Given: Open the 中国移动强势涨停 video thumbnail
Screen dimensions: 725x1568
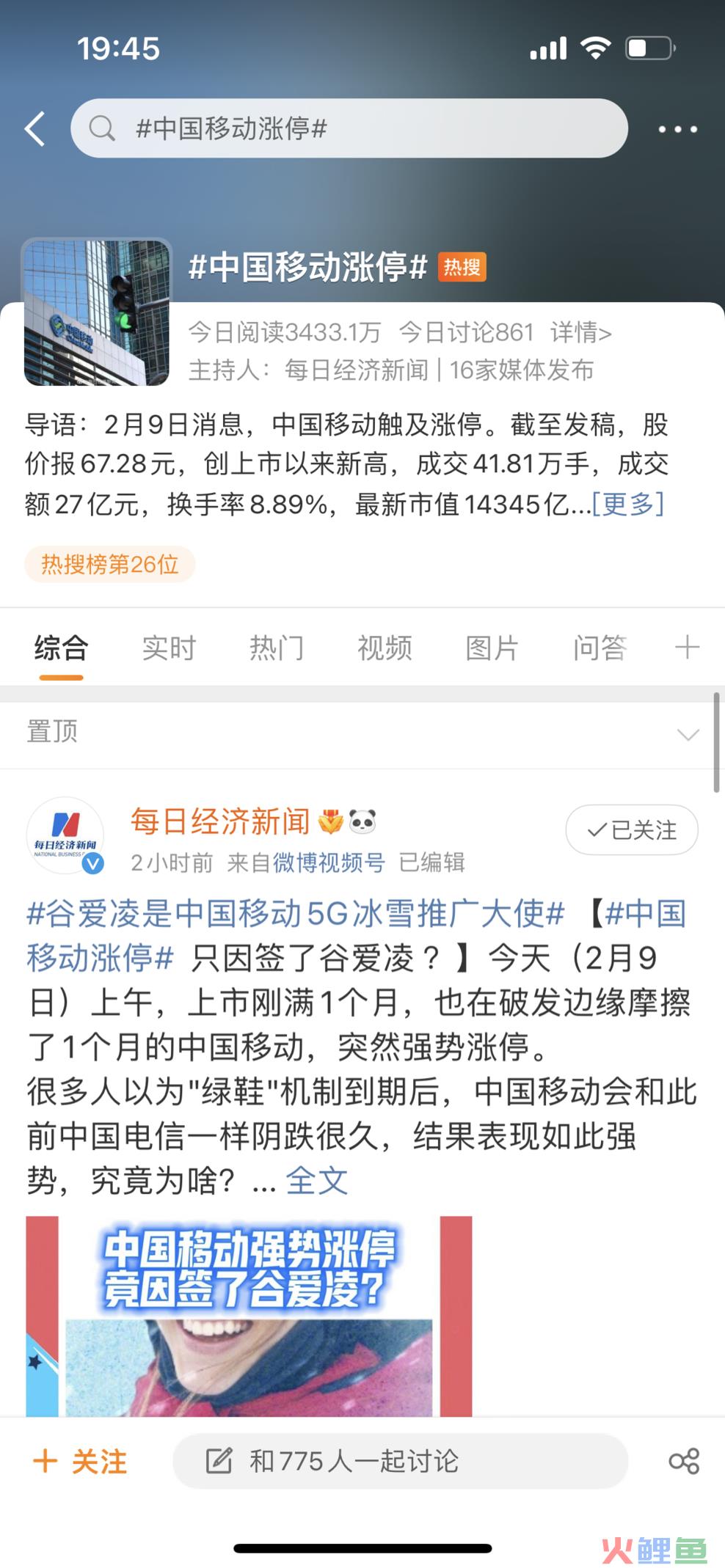Looking at the screenshot, I should (x=249, y=1316).
